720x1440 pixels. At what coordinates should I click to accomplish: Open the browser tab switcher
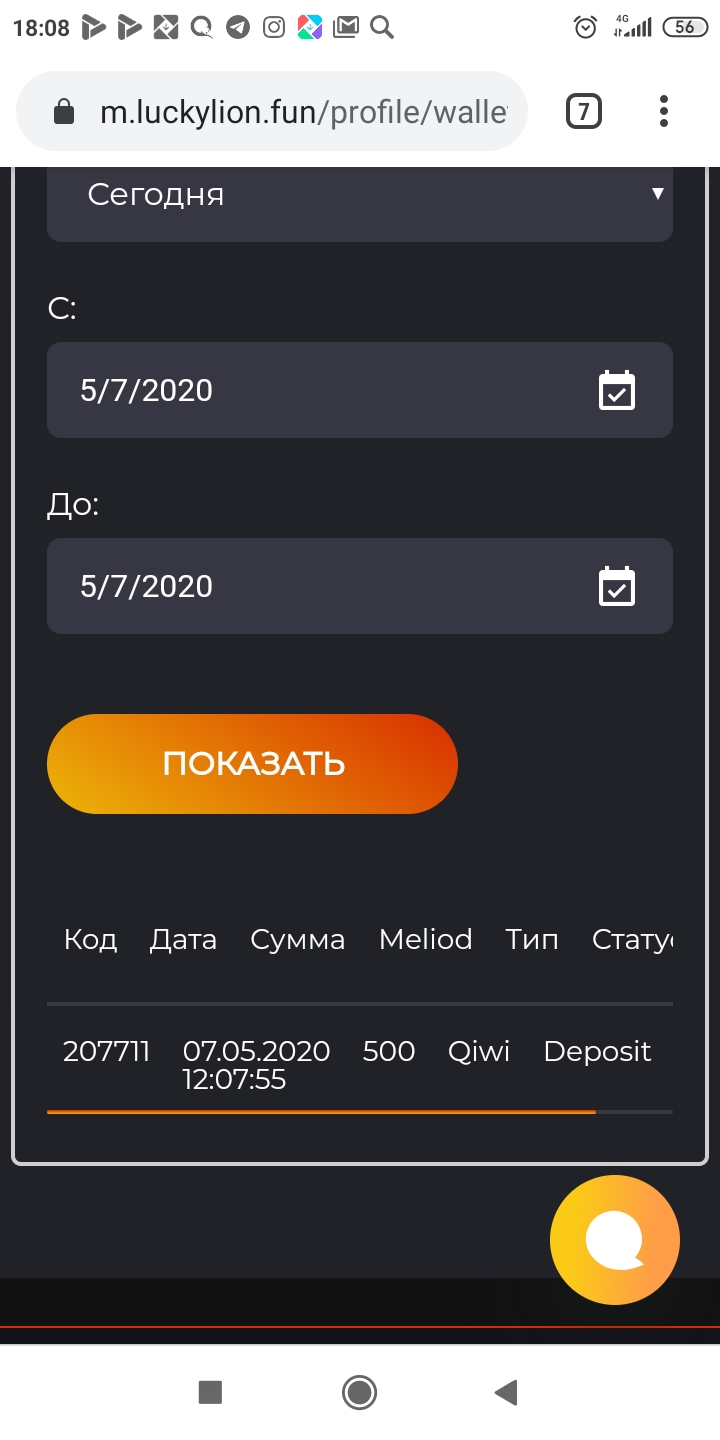584,112
